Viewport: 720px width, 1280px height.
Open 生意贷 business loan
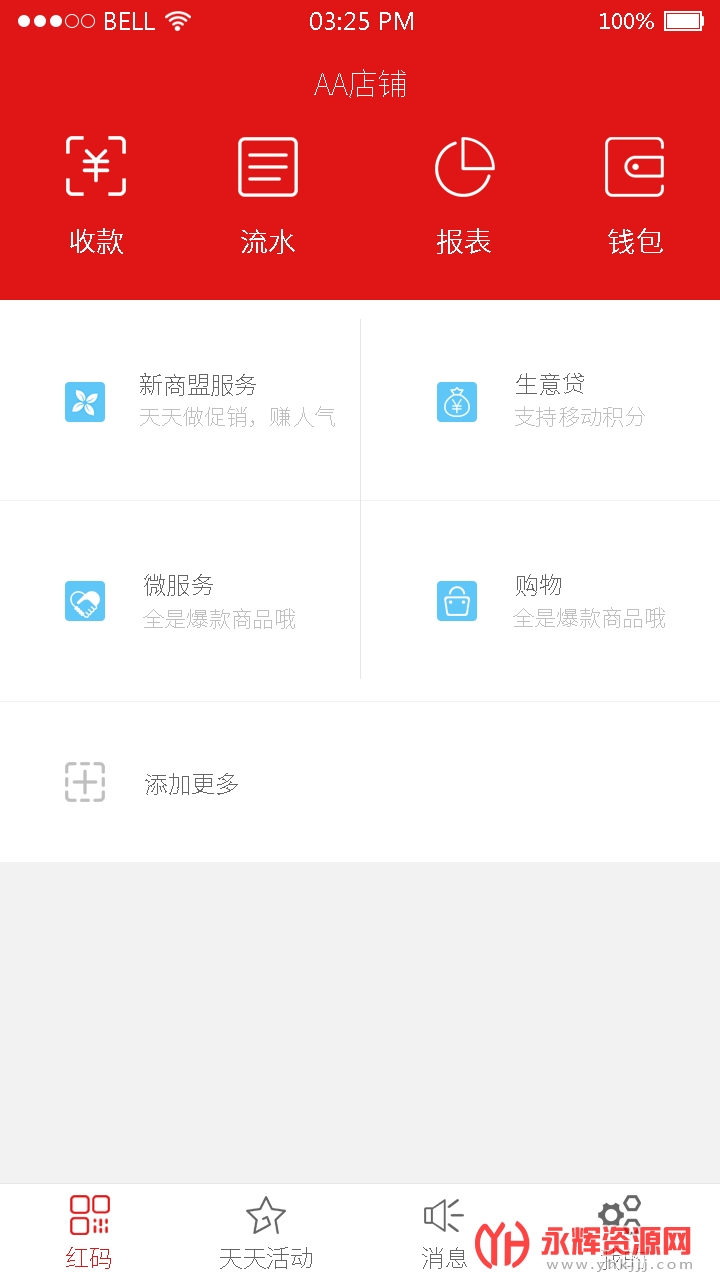[x=541, y=401]
